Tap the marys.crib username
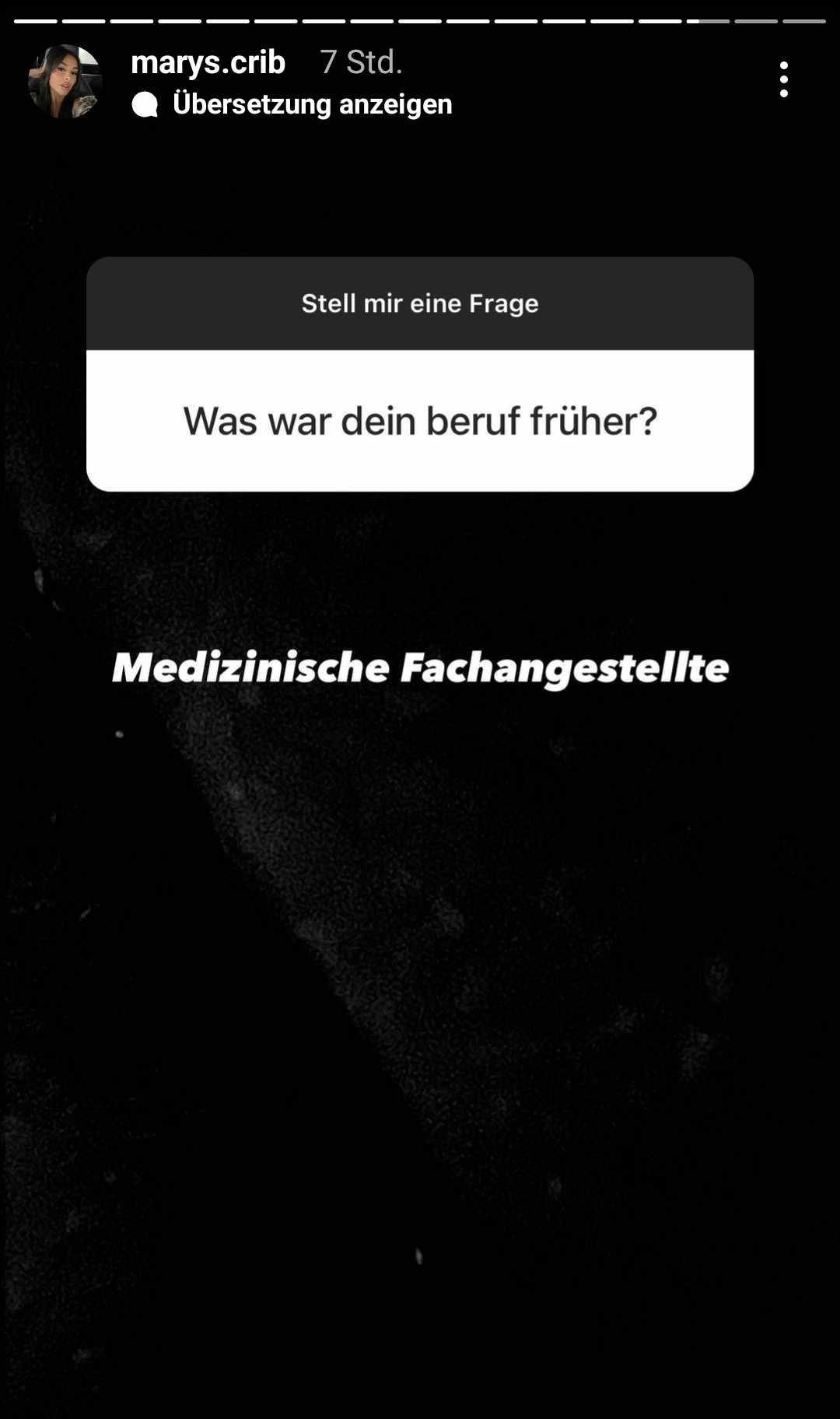Screen dimensions: 840x1419 (x=208, y=62)
